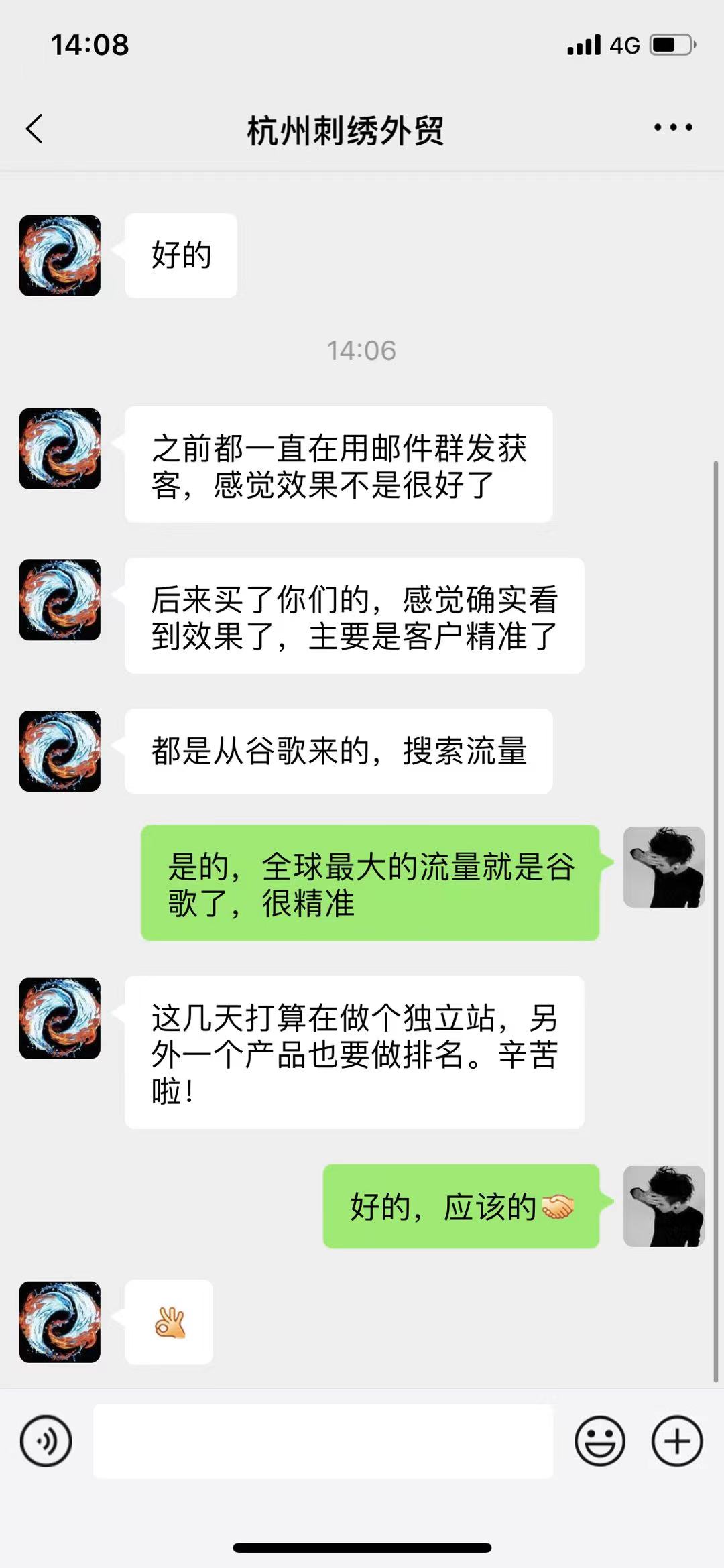
Task: Switch to voice message input
Action: click(46, 1441)
